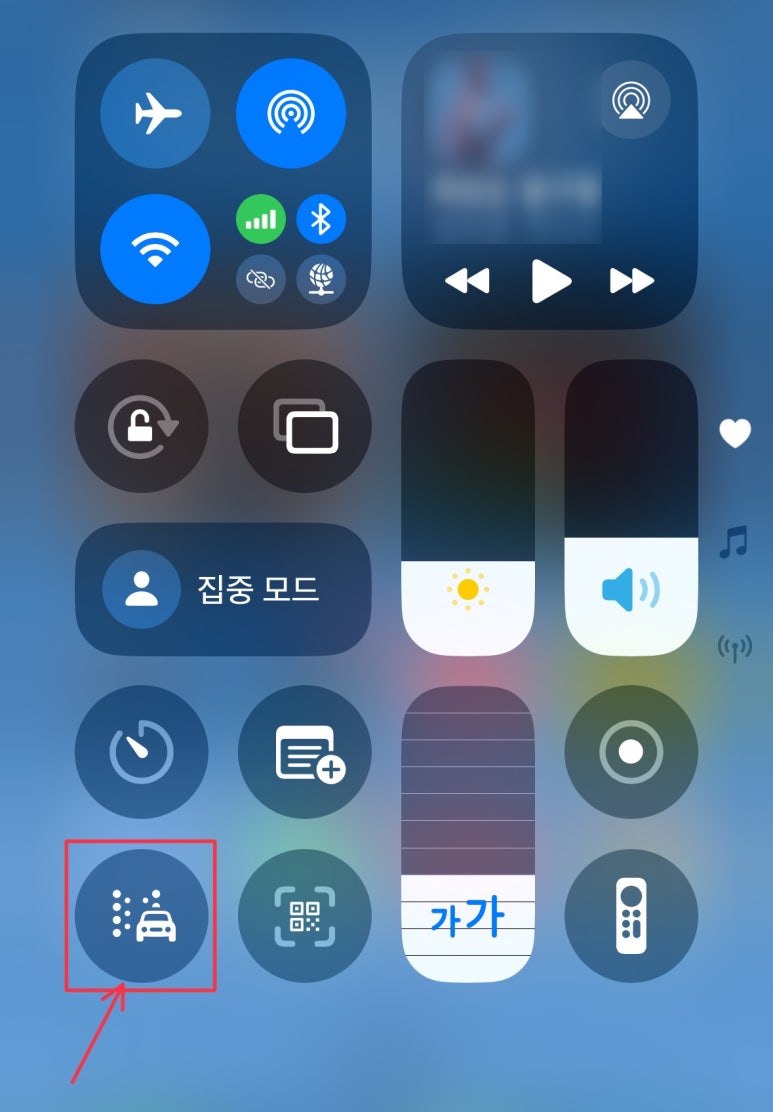Tap the brightness slider
Viewport: 773px width, 1112px height.
[467, 507]
